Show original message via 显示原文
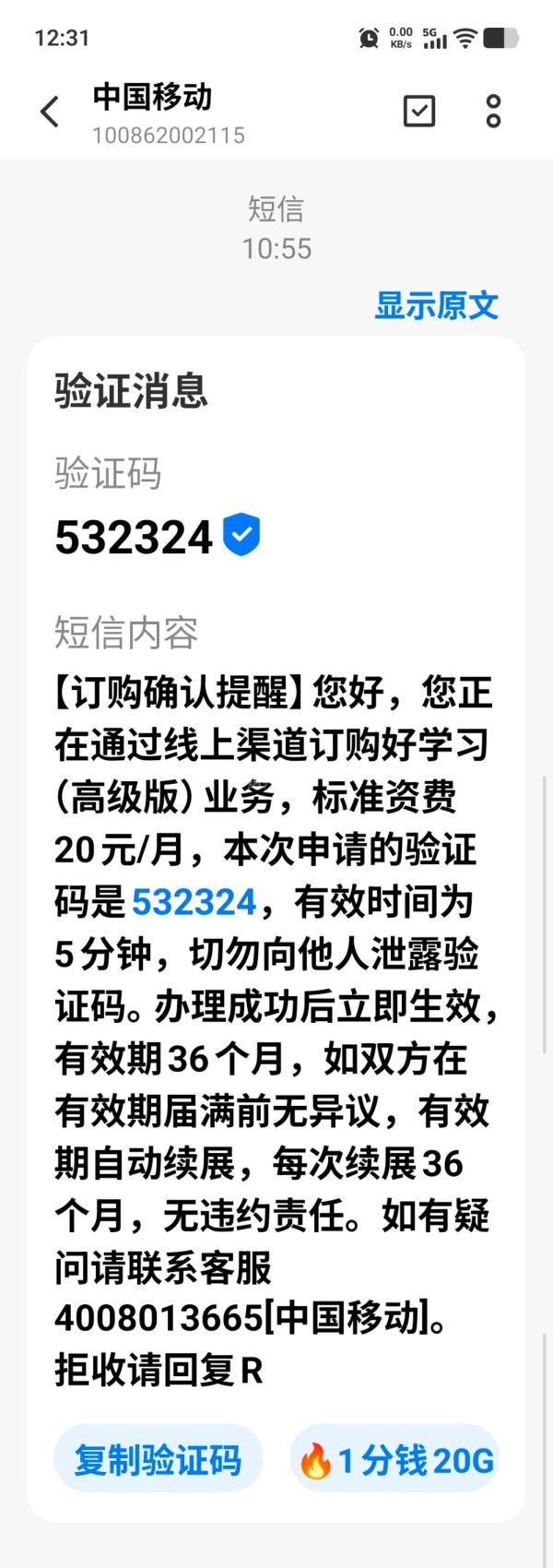Screen dimensions: 553x1568 (x=436, y=305)
